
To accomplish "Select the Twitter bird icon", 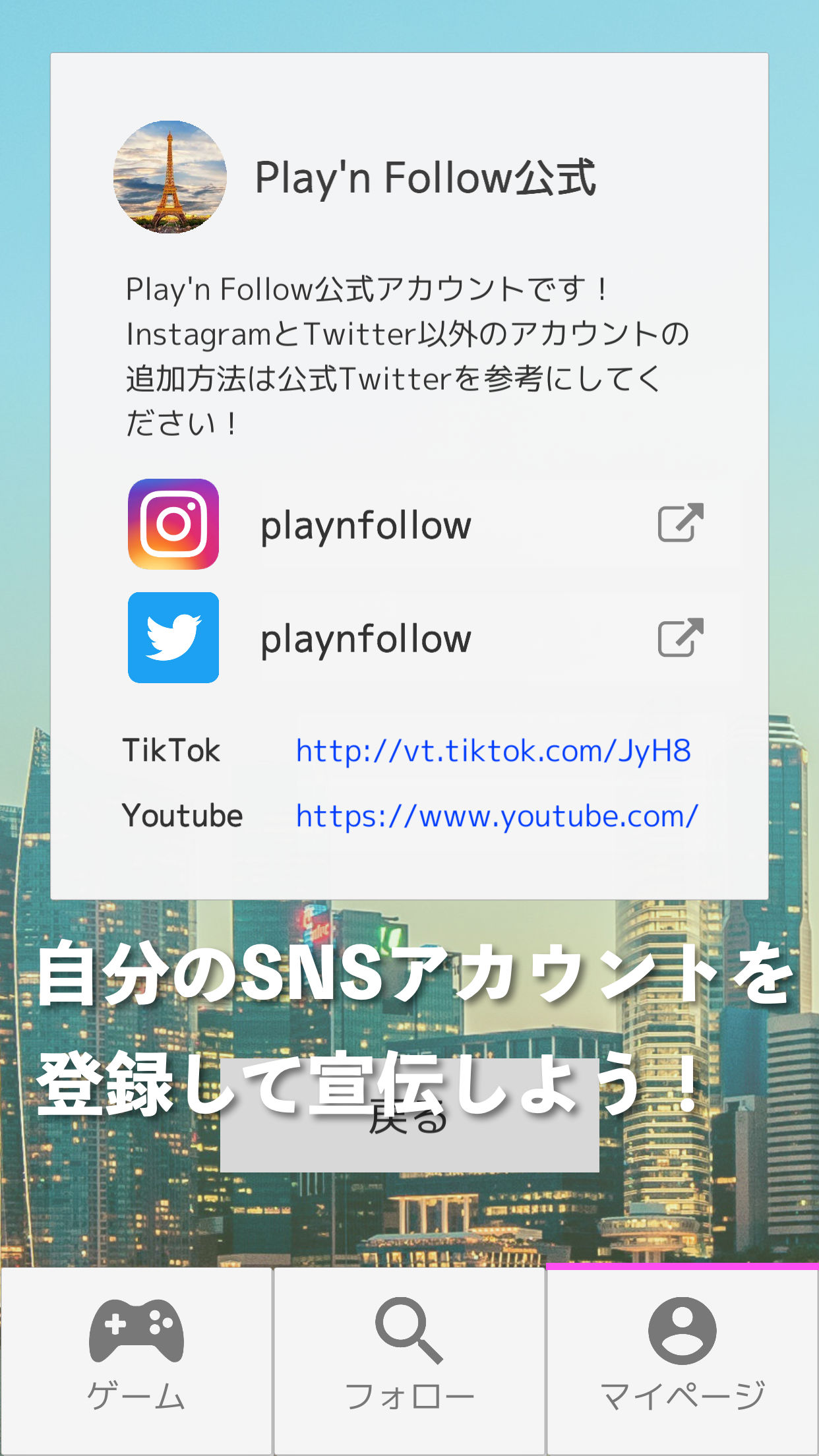I will (173, 638).
